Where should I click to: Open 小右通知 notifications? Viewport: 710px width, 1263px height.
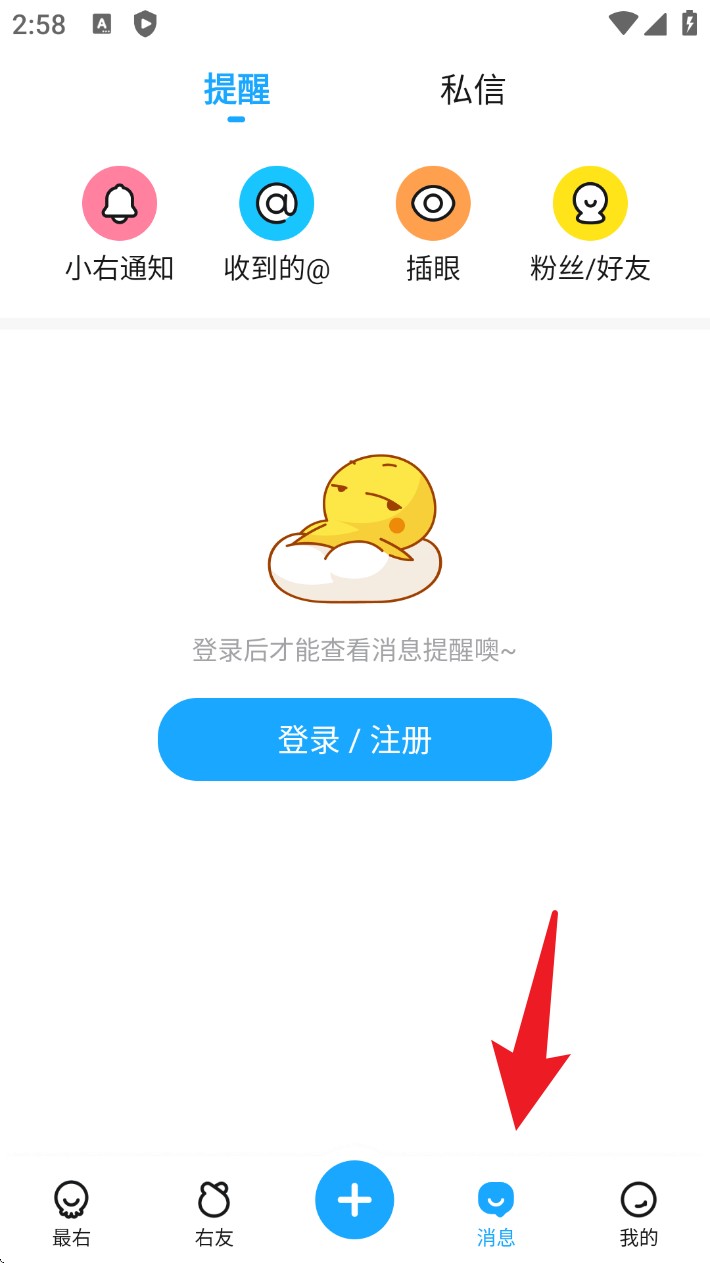click(x=120, y=224)
